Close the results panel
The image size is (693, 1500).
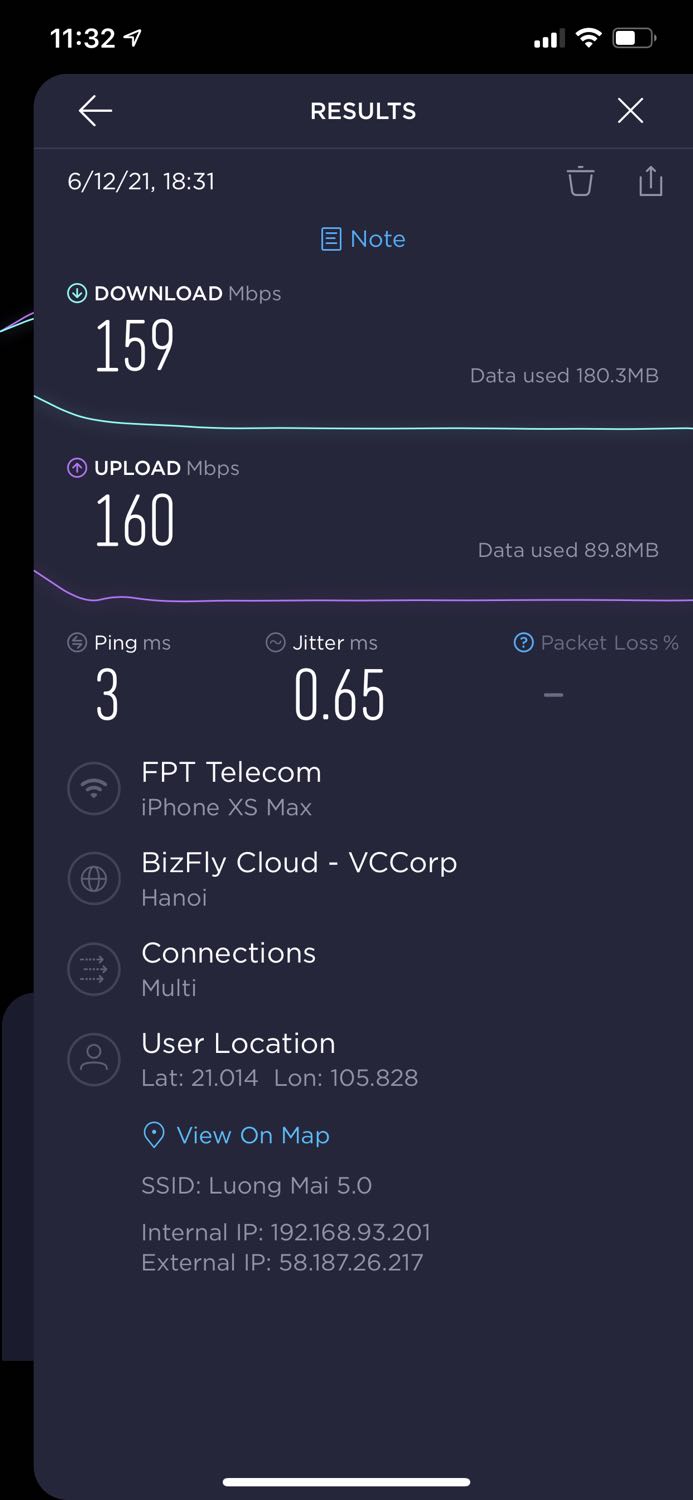630,111
